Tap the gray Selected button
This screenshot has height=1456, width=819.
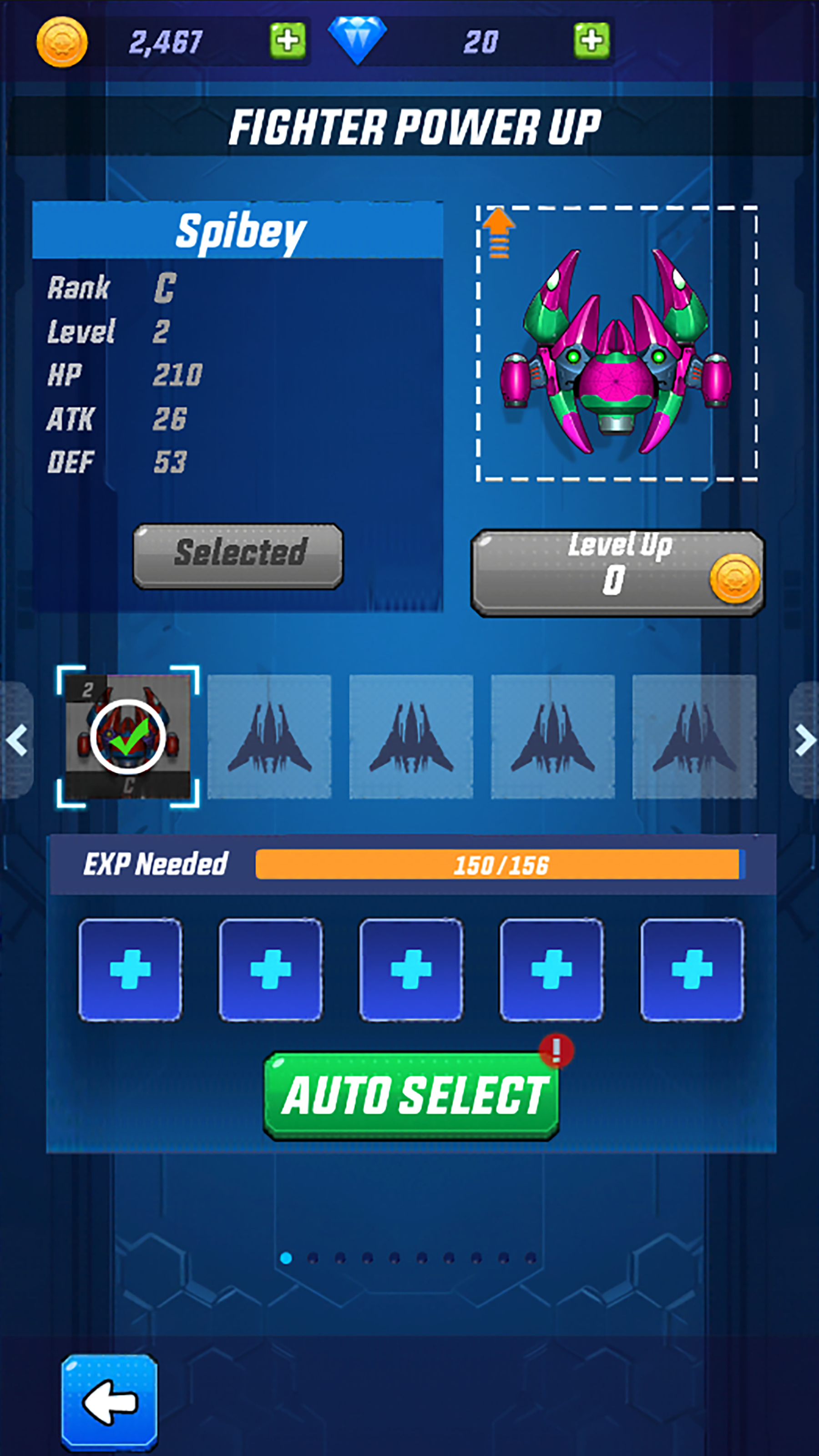[x=238, y=556]
